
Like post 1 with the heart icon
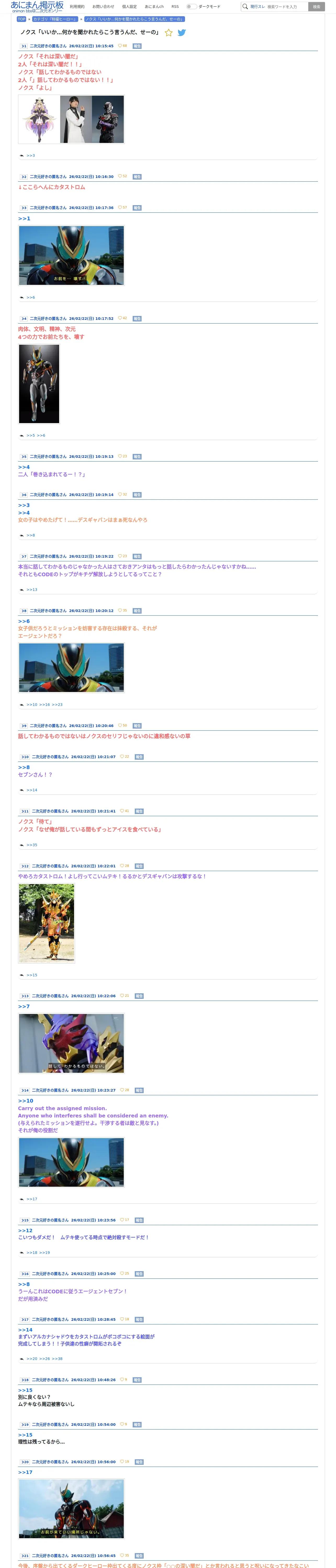120,46
